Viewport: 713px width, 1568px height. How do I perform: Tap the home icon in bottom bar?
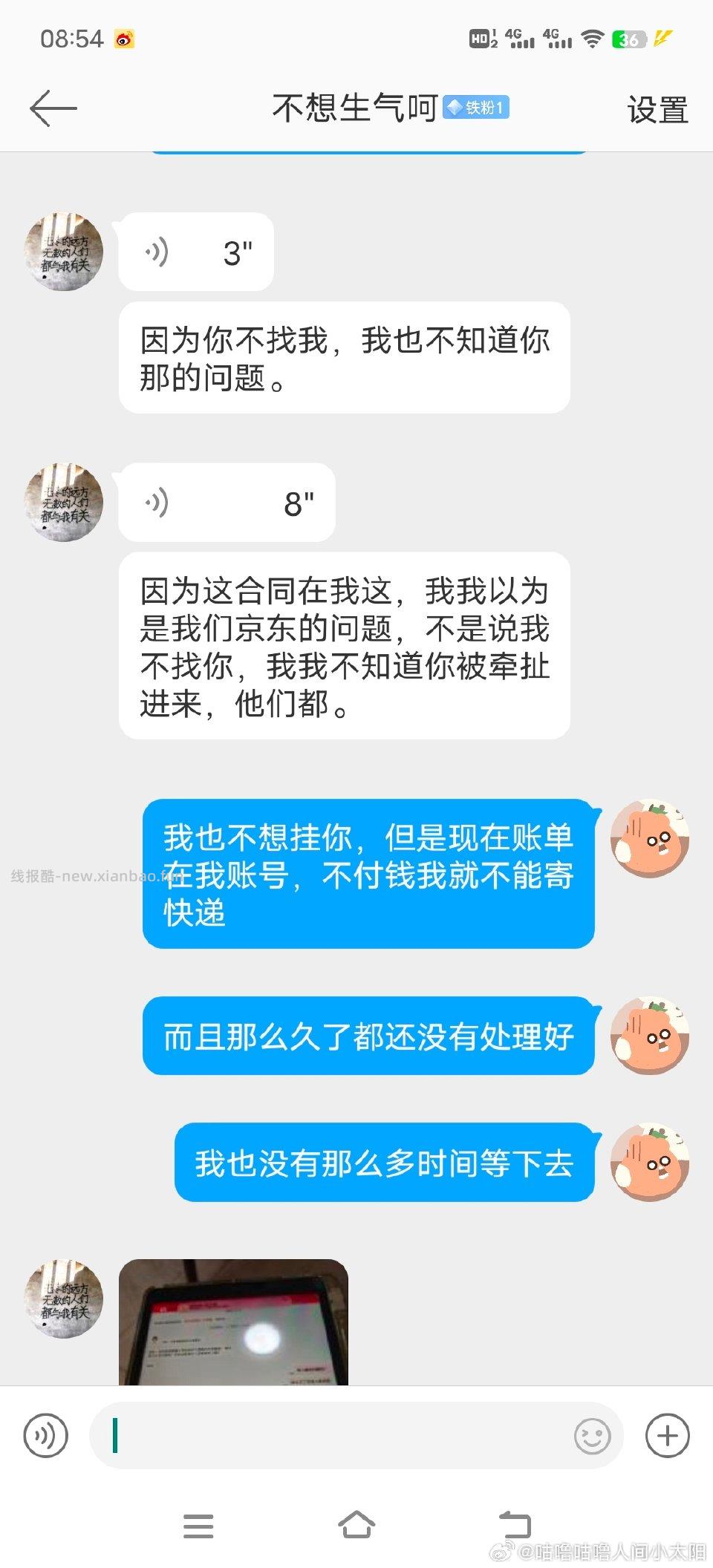(356, 1526)
